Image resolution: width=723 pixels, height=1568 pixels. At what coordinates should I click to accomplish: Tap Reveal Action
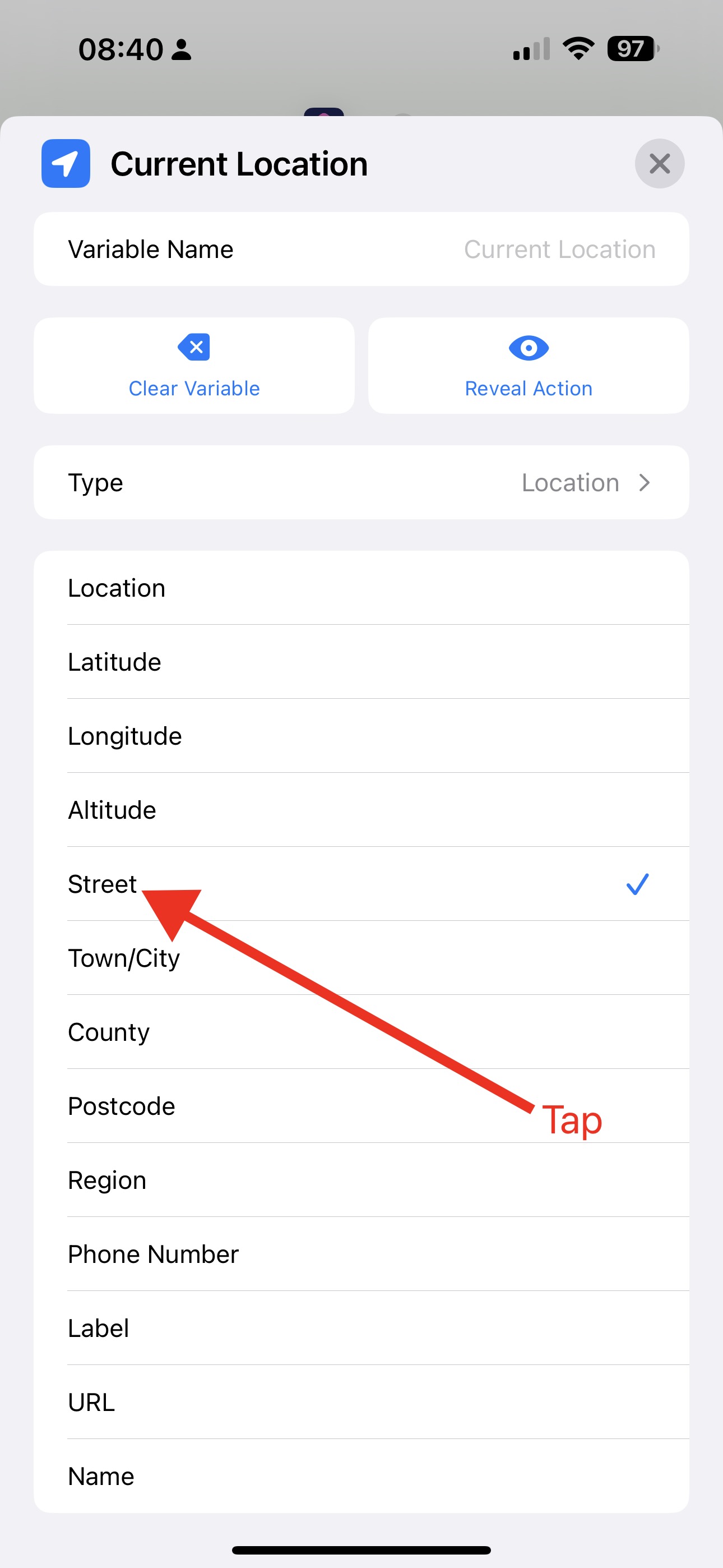529,366
